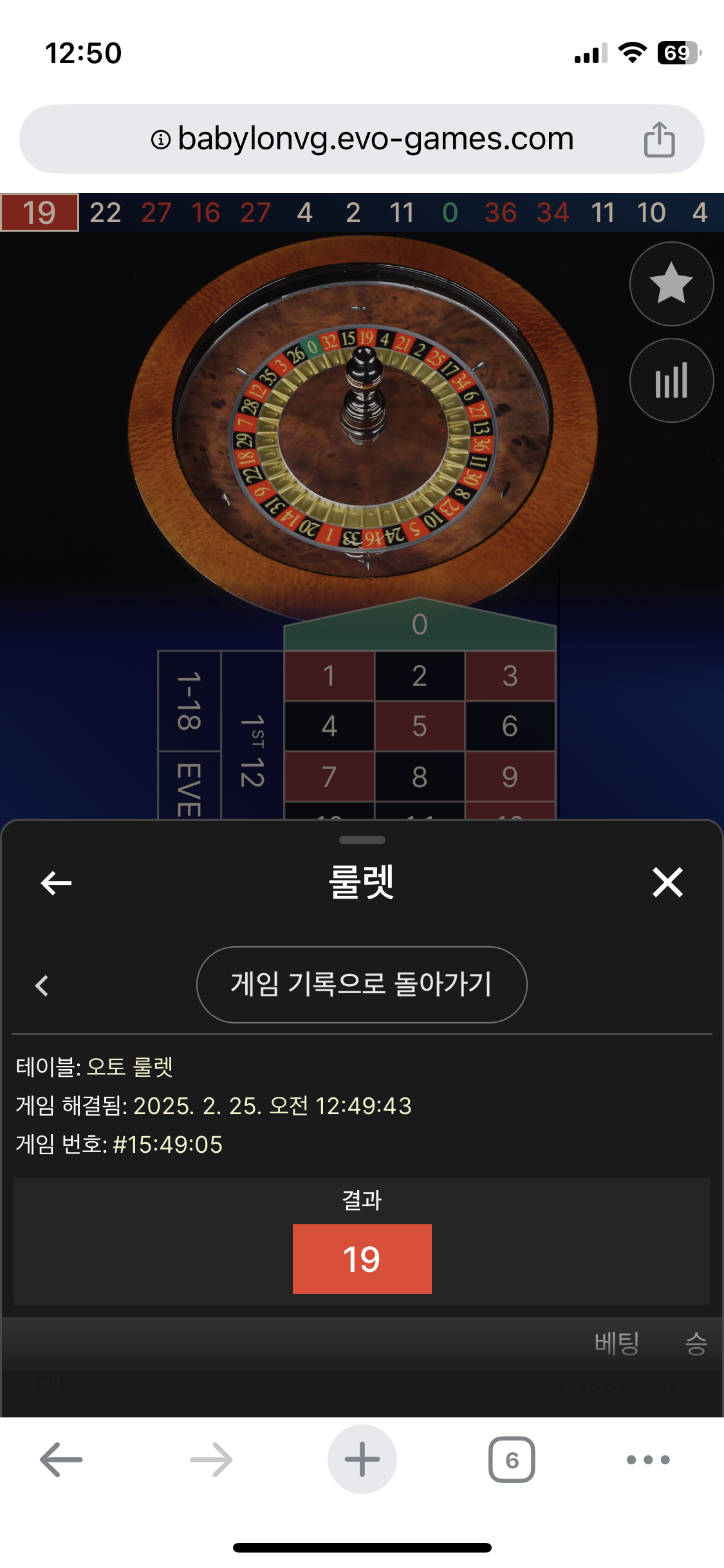The width and height of the screenshot is (724, 1568).
Task: Go back using the 룰렛 header arrow
Action: [x=56, y=882]
